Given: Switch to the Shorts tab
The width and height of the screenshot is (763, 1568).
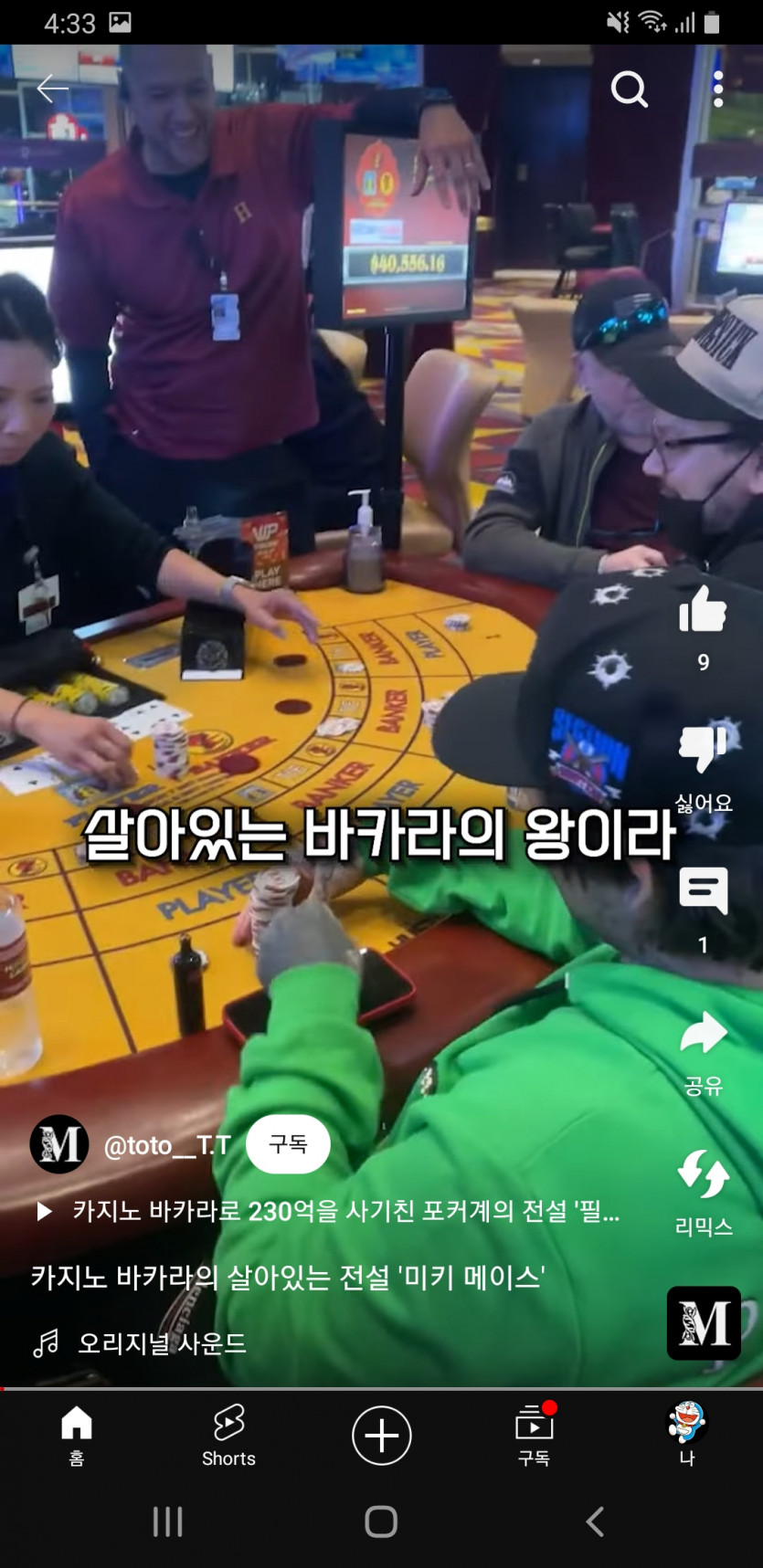Looking at the screenshot, I should (228, 1434).
